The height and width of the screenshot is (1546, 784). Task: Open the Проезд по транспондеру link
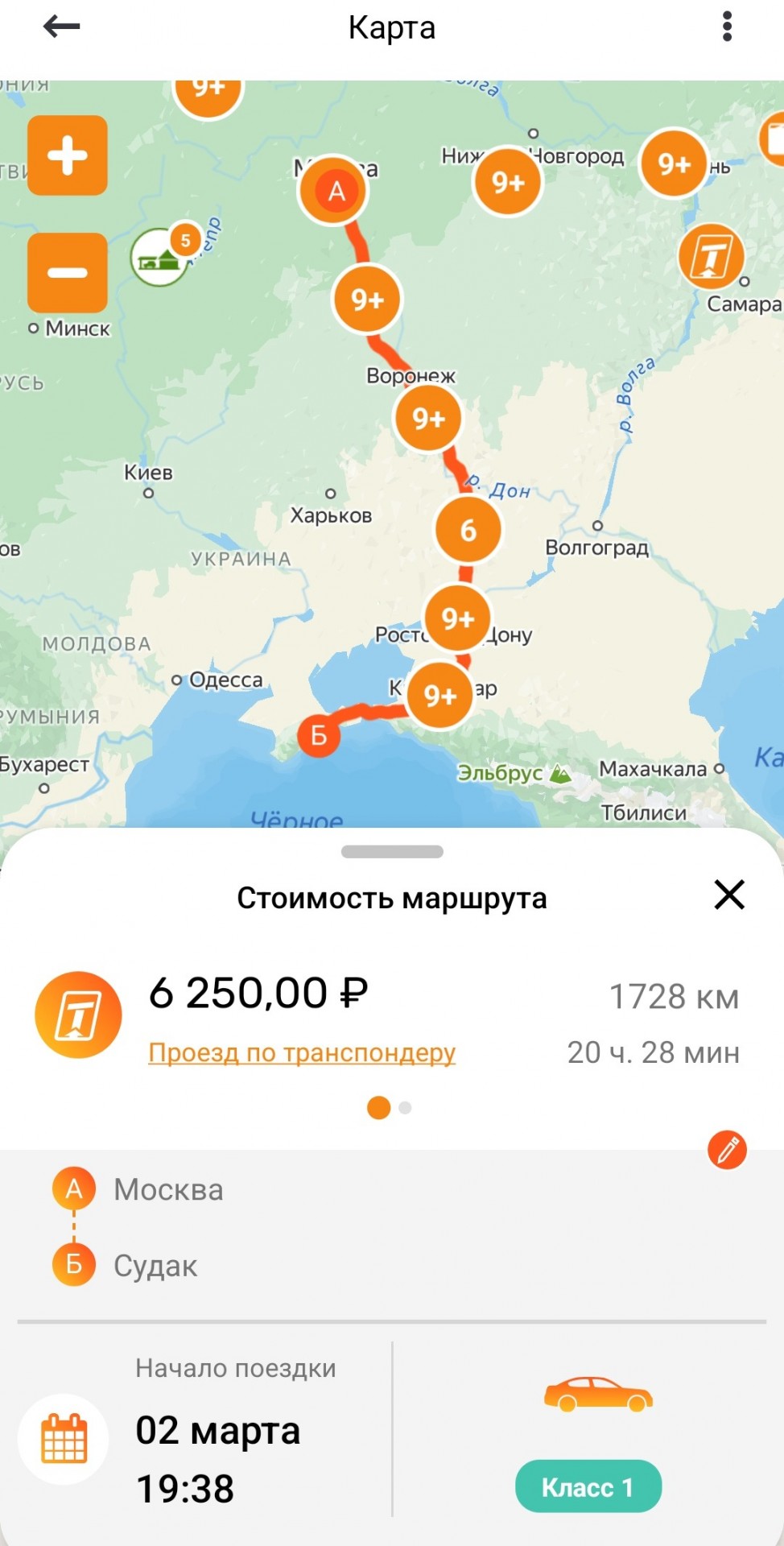click(302, 1052)
